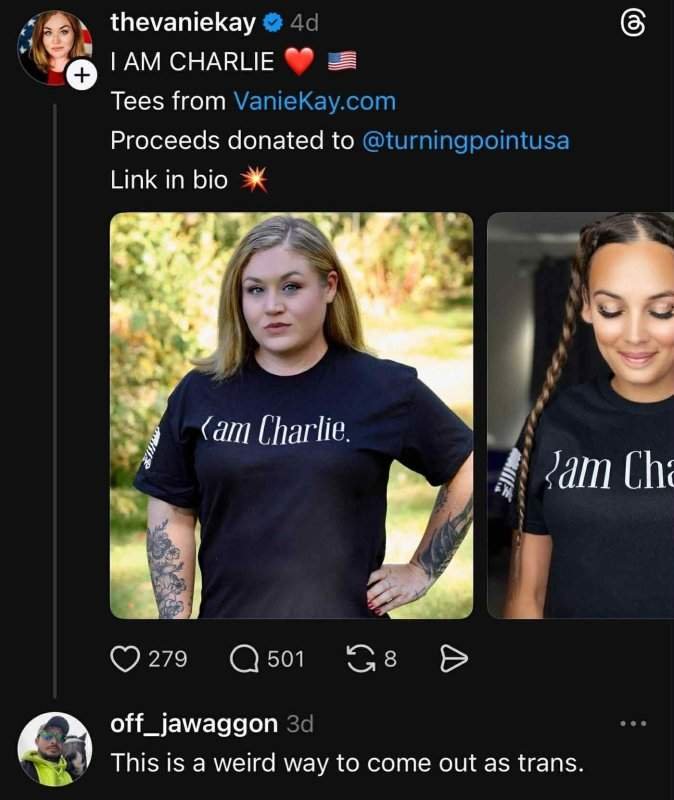Screen dimensions: 674x800
Task: Repost thevaniekay's post
Action: click(x=358, y=658)
